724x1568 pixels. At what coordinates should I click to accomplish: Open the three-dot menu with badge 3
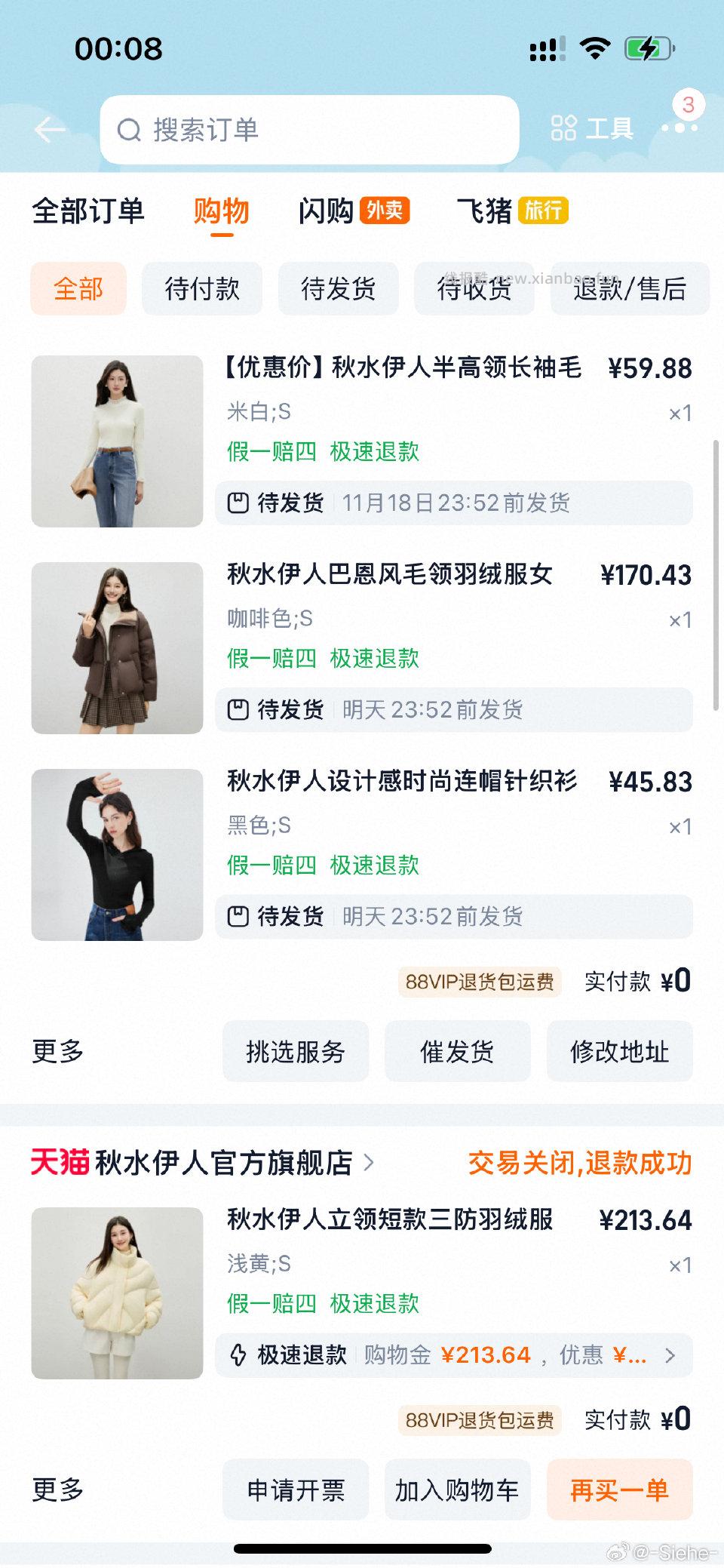(x=678, y=127)
